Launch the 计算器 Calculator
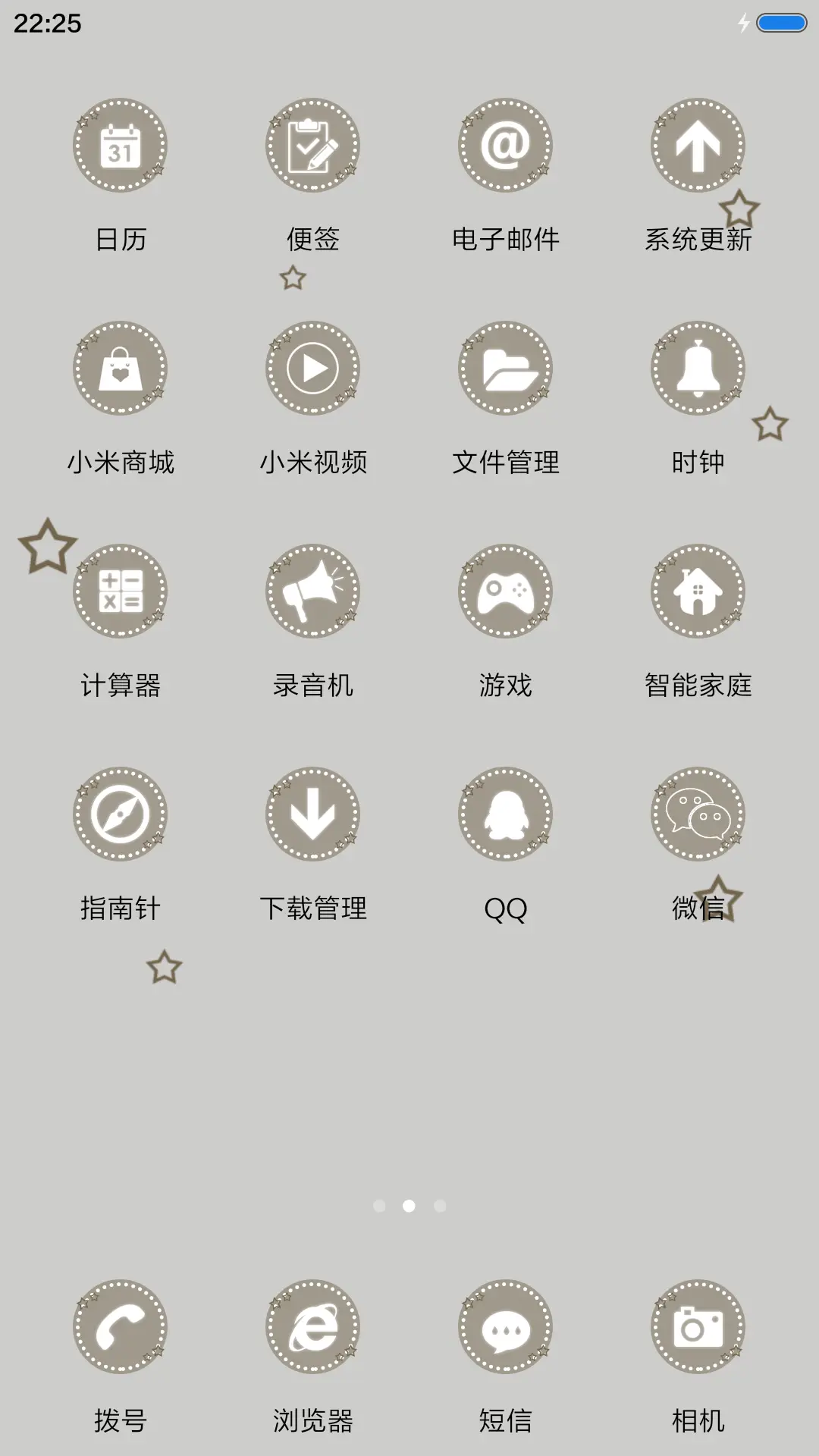The image size is (819, 1456). coord(120,591)
